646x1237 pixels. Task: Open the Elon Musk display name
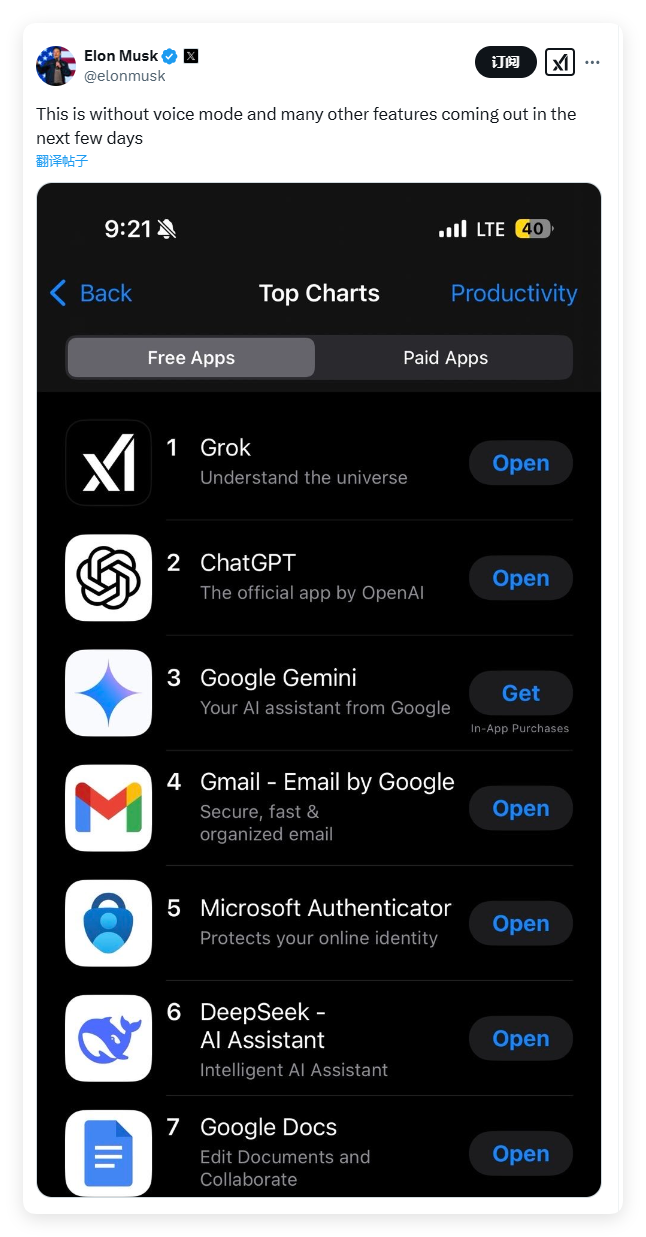click(121, 56)
